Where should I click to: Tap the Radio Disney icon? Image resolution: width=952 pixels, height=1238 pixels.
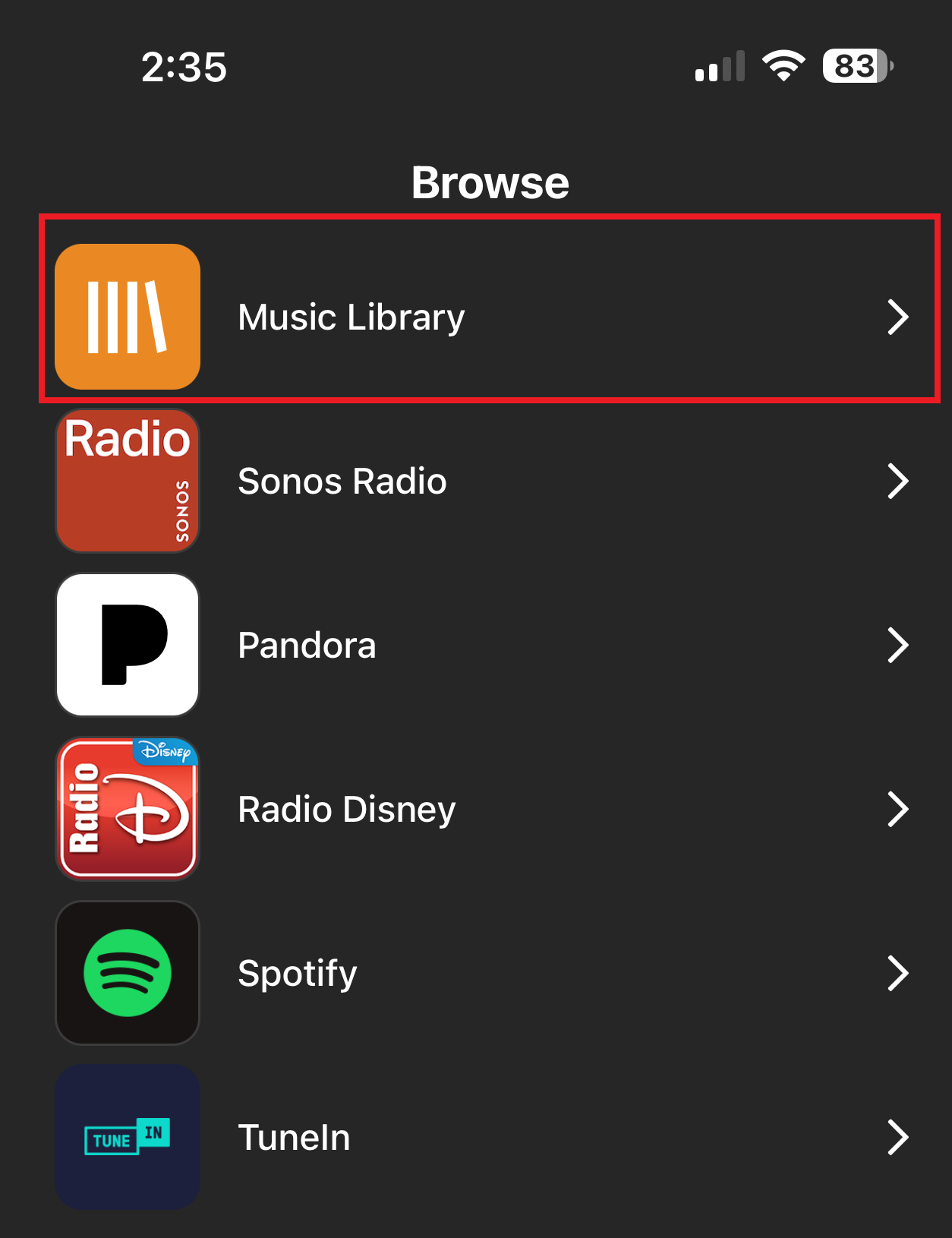[x=127, y=809]
